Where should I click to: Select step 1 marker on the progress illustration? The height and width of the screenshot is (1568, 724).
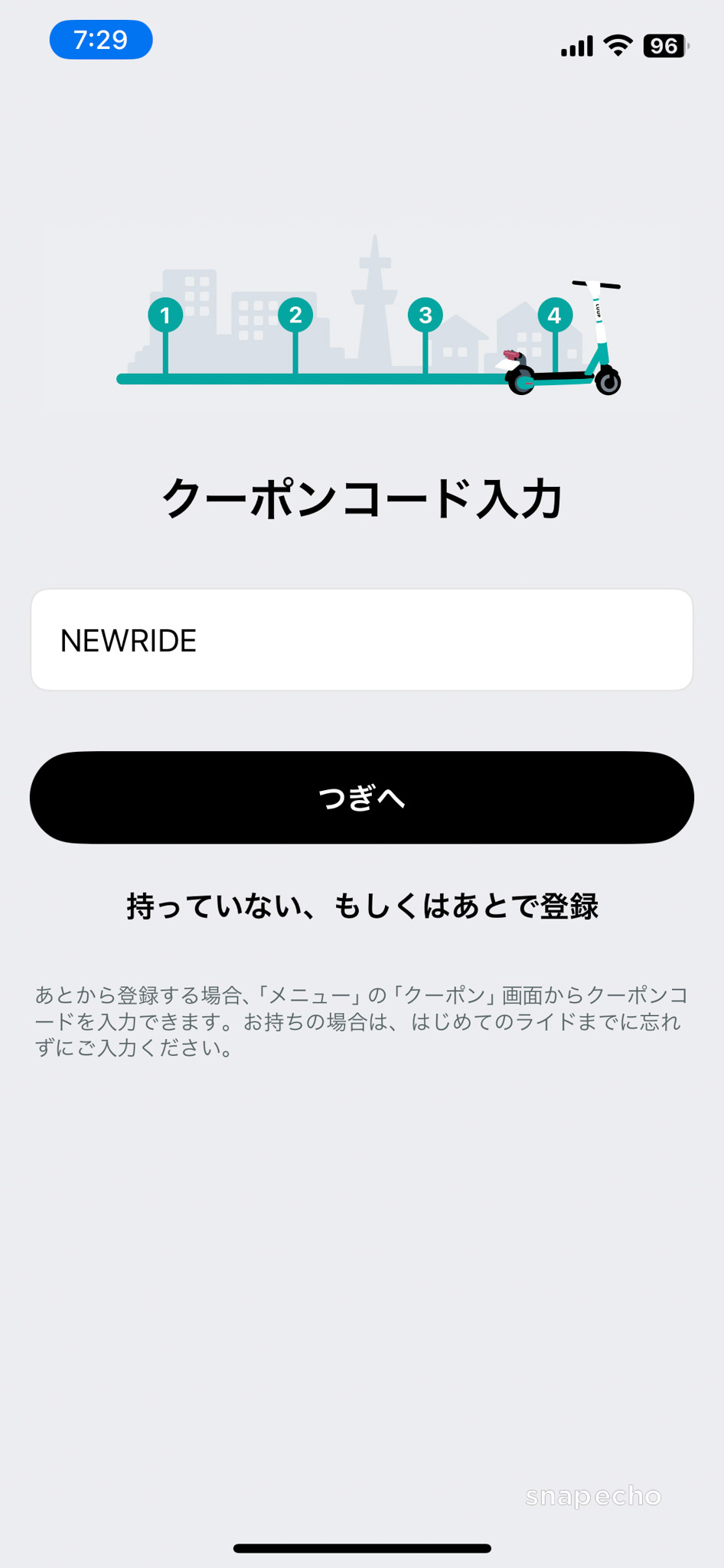(167, 315)
